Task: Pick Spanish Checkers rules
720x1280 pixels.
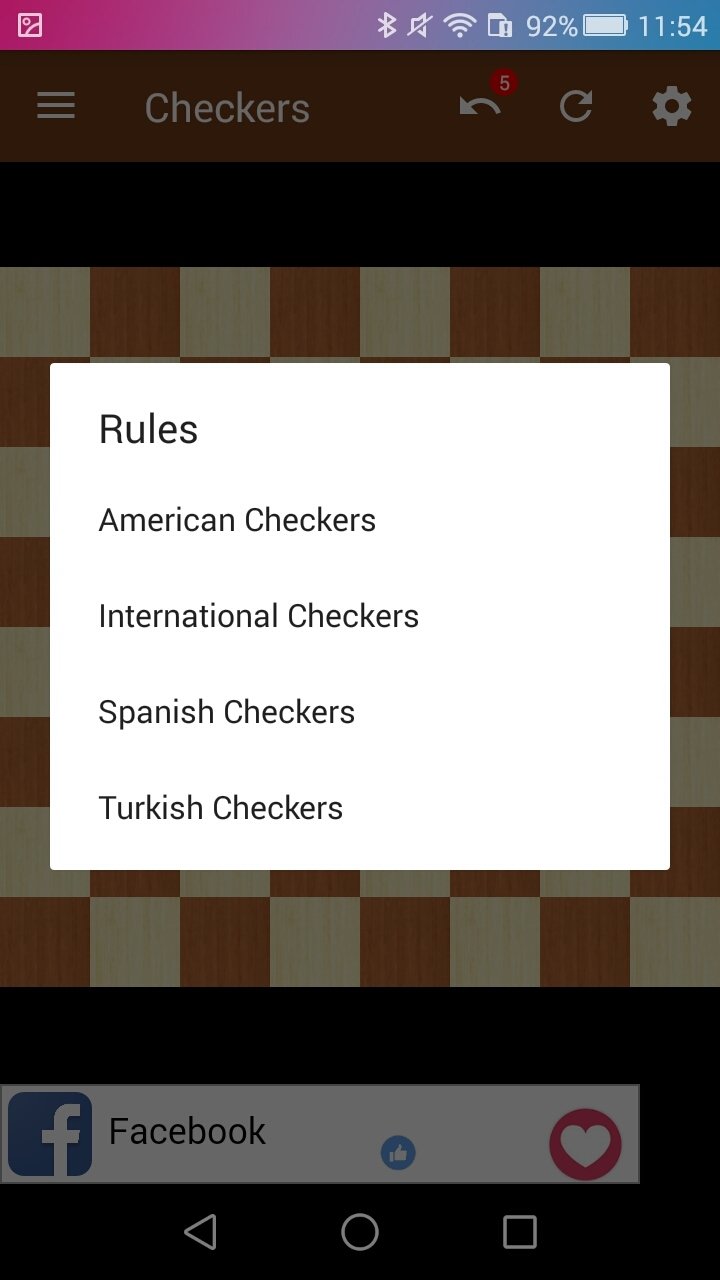Action: tap(360, 712)
